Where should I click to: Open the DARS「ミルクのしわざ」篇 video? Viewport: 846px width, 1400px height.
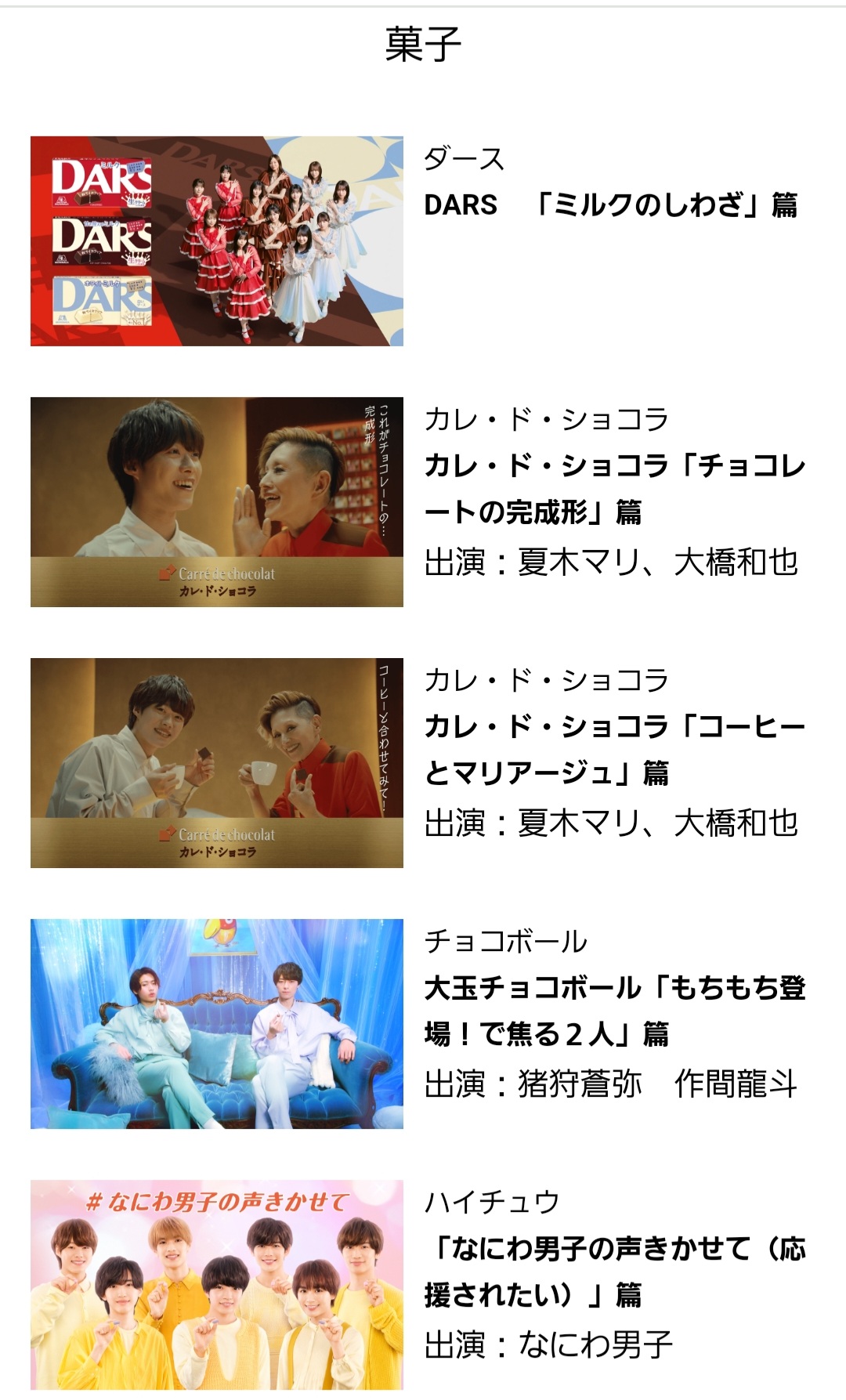[217, 241]
